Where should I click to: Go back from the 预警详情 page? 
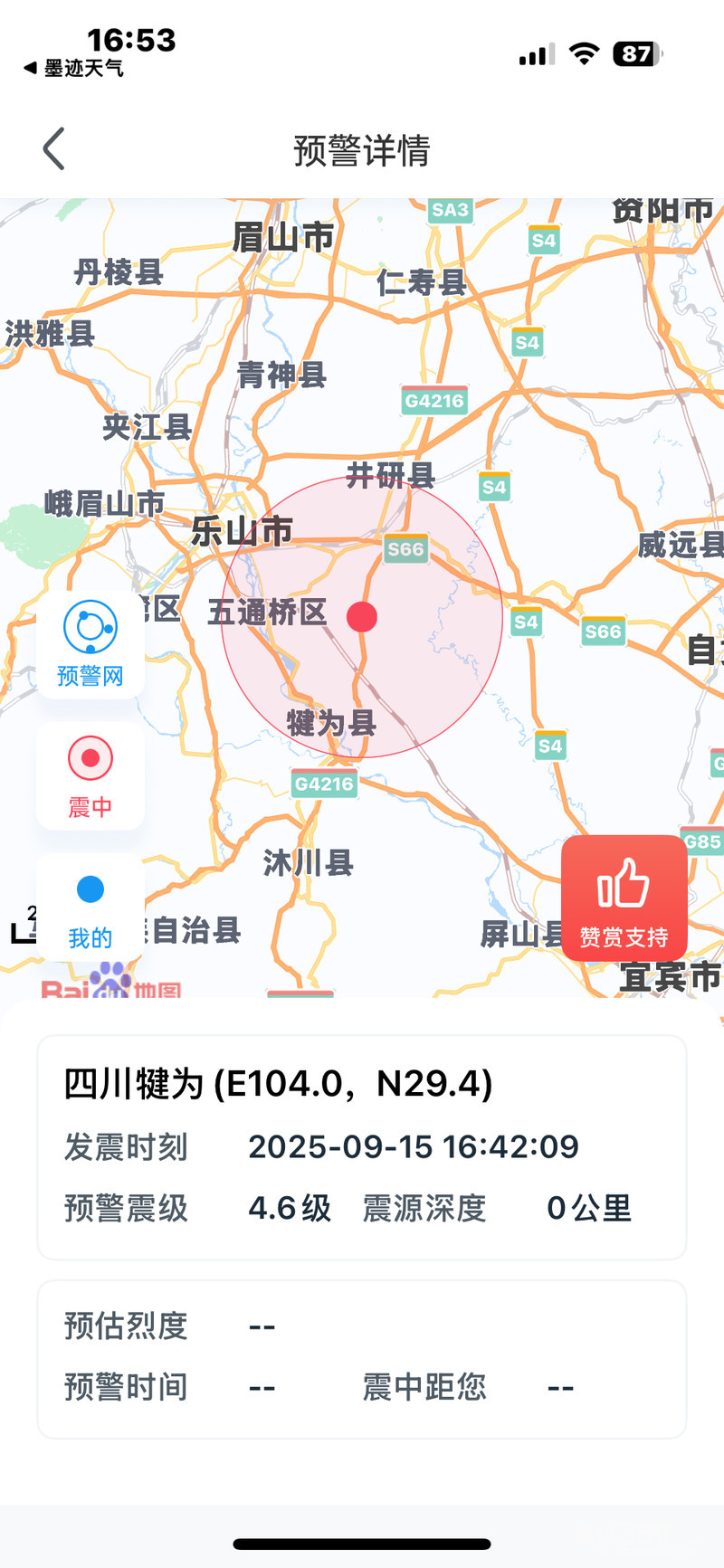pos(54,149)
